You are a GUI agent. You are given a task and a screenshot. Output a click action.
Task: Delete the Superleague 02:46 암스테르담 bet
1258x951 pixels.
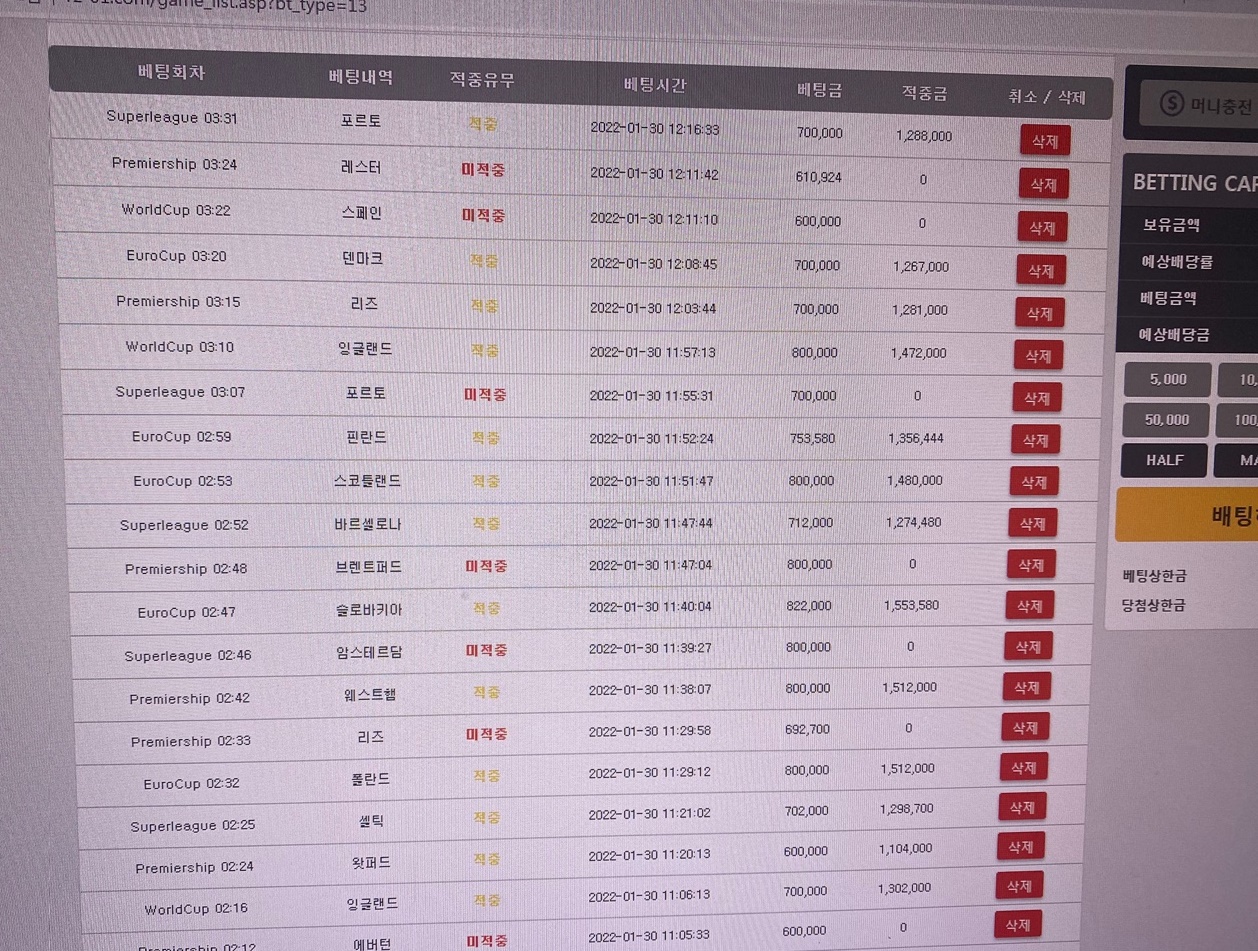[x=1028, y=647]
